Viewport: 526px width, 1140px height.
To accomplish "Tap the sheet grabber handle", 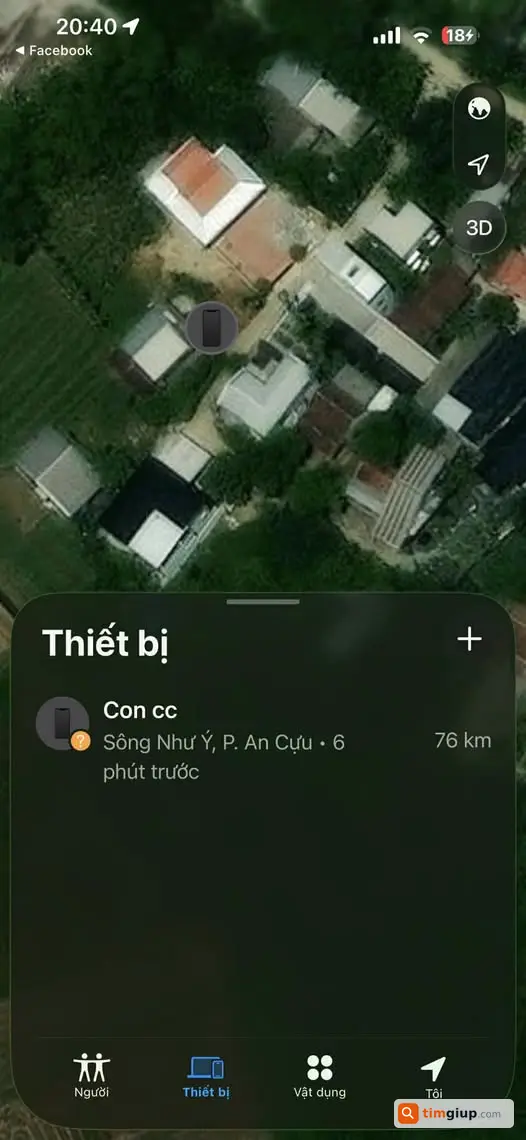I will [x=263, y=602].
